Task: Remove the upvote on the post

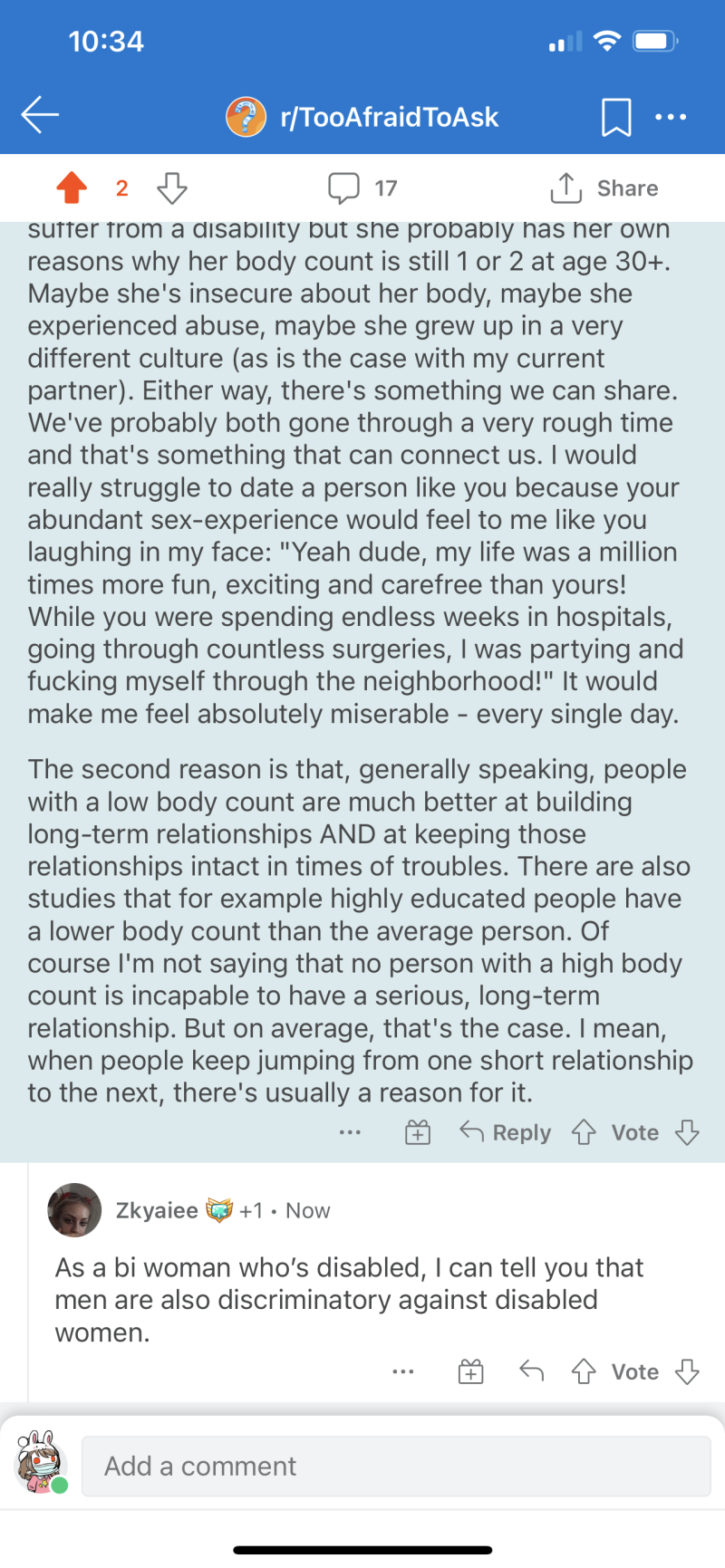Action: (72, 188)
